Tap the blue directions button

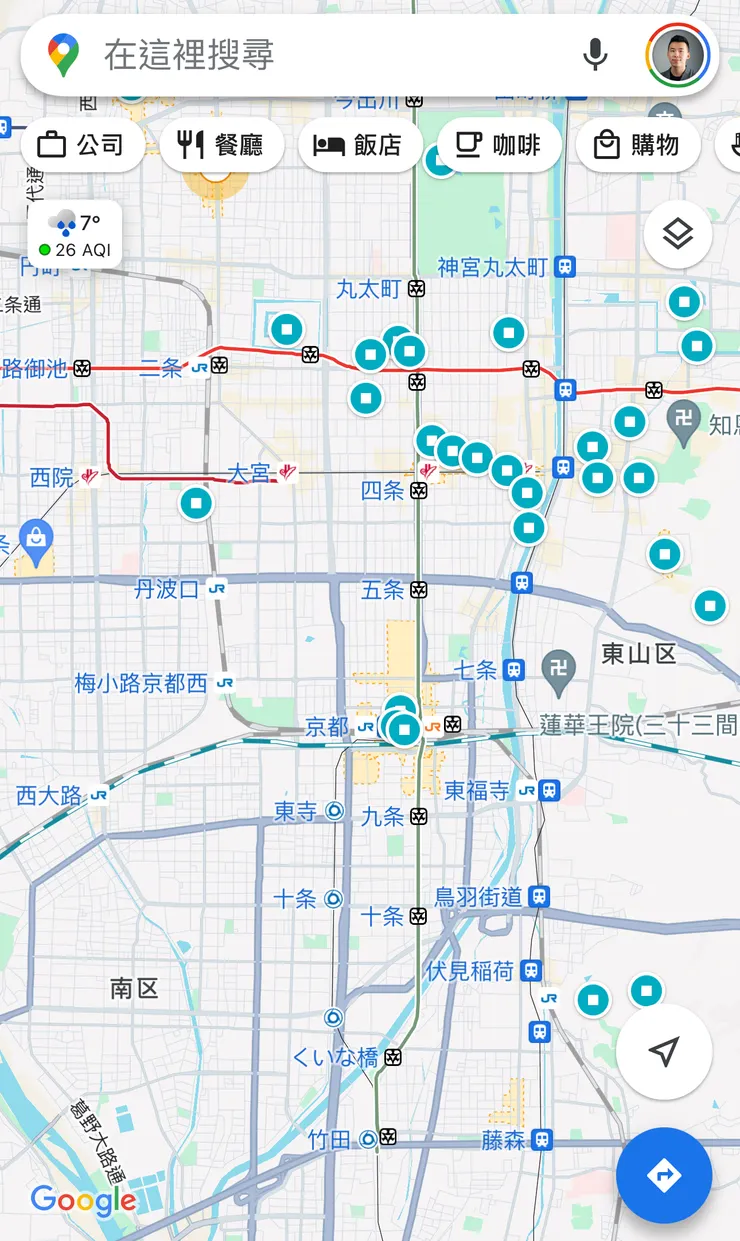pos(664,1176)
